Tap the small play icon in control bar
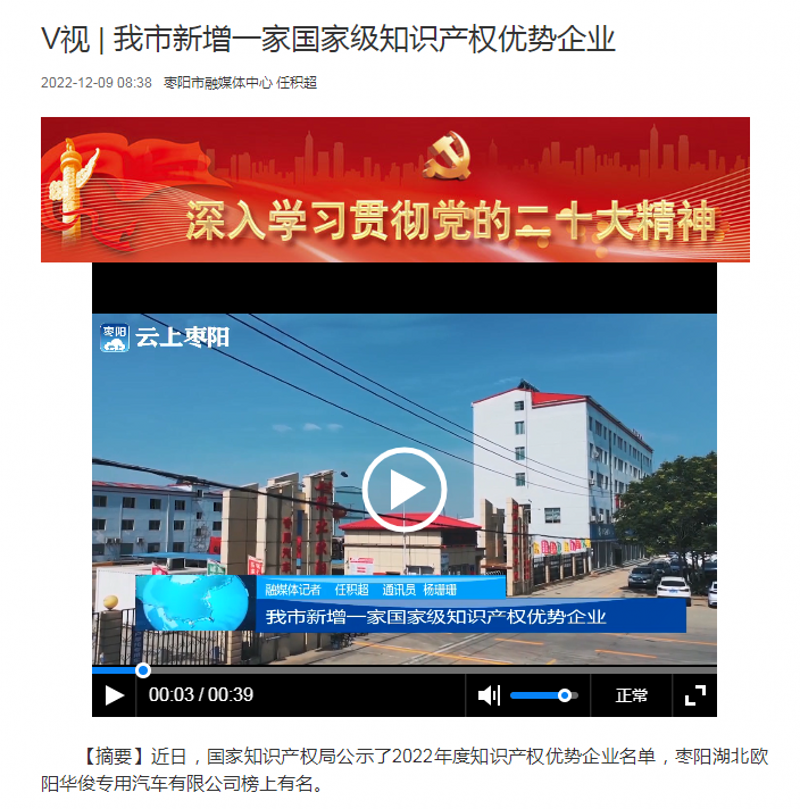 pos(115,695)
